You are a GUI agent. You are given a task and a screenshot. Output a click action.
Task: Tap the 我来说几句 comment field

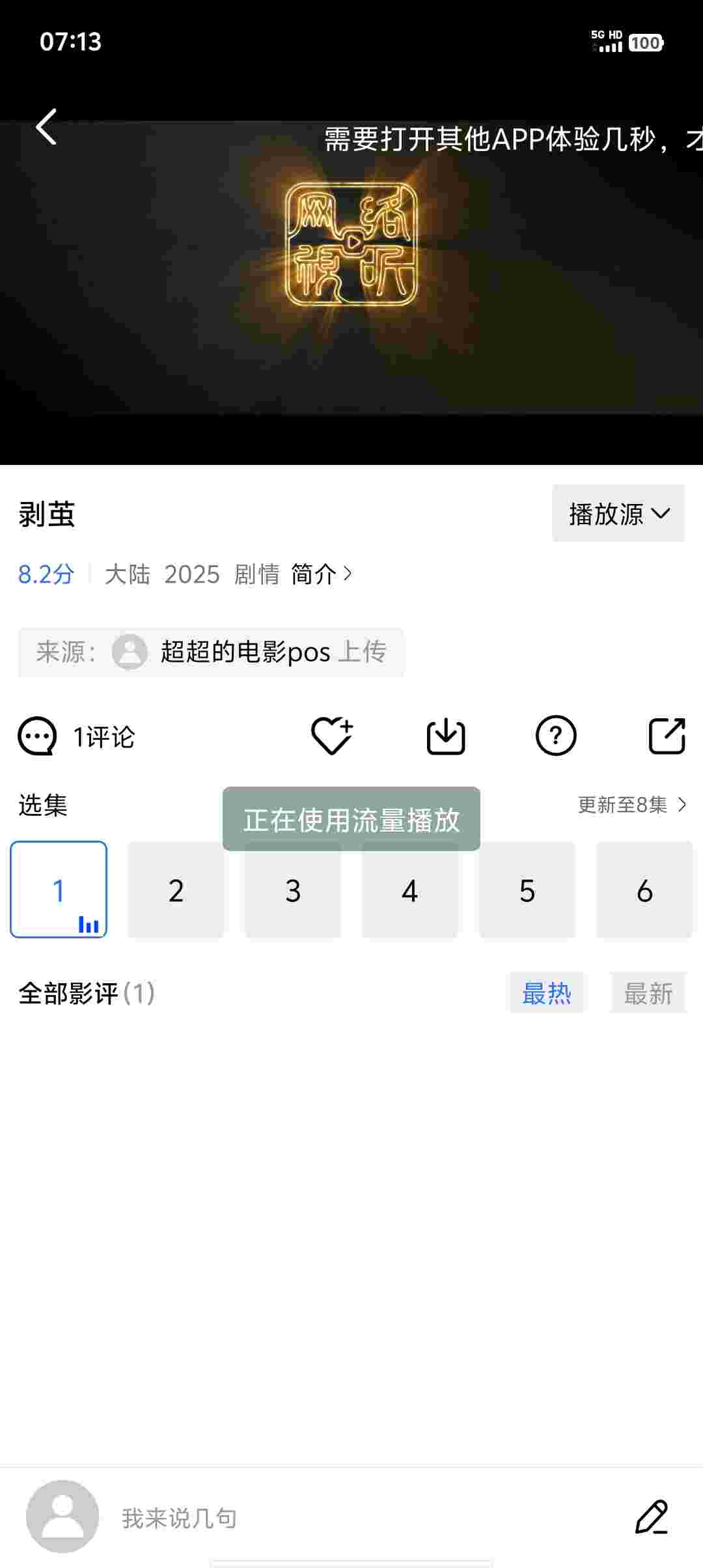tap(325, 1517)
